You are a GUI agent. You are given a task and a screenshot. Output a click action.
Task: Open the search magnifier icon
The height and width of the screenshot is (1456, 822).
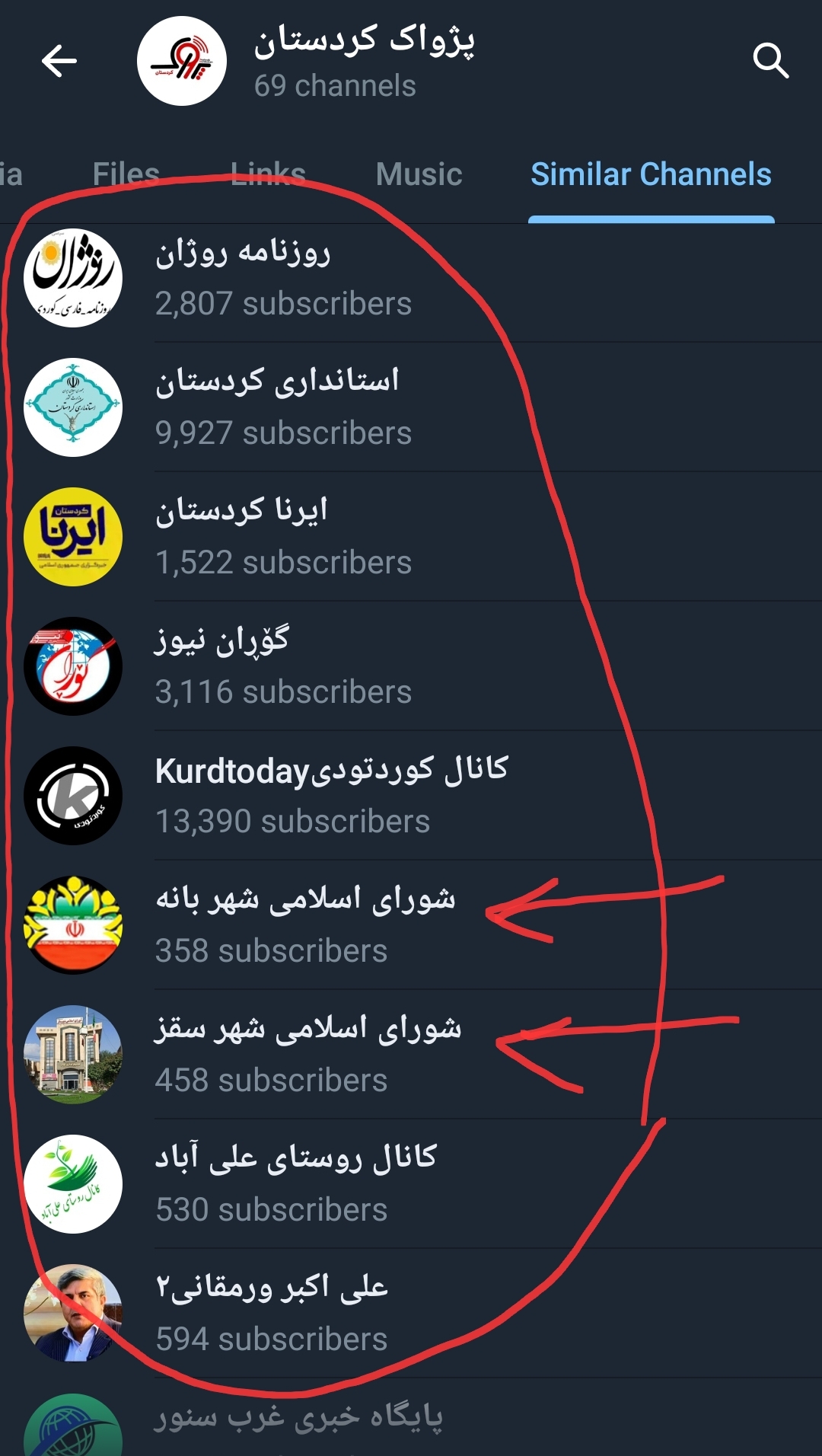pyautogui.click(x=770, y=61)
